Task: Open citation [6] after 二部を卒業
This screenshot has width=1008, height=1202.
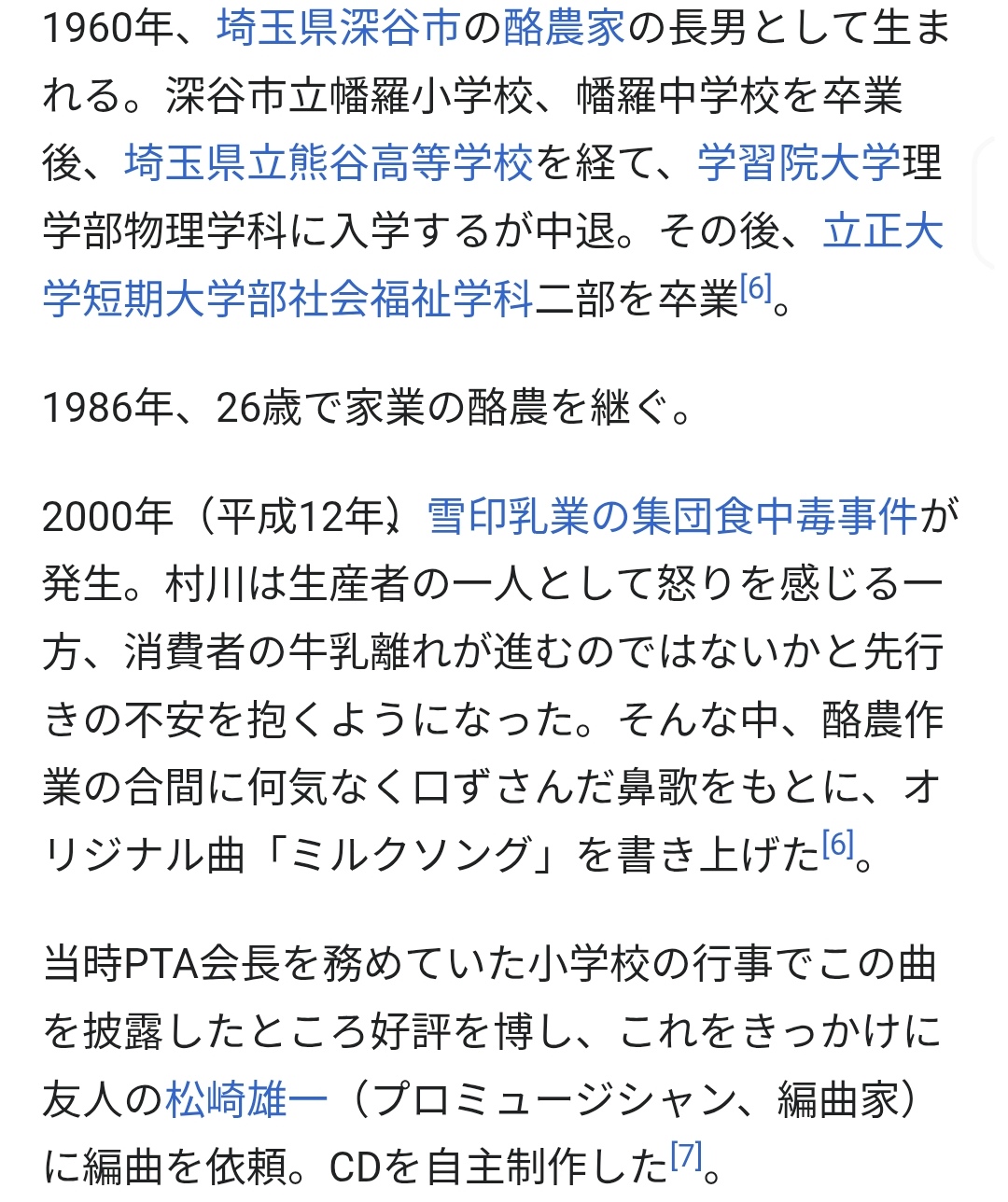Action: (x=755, y=289)
